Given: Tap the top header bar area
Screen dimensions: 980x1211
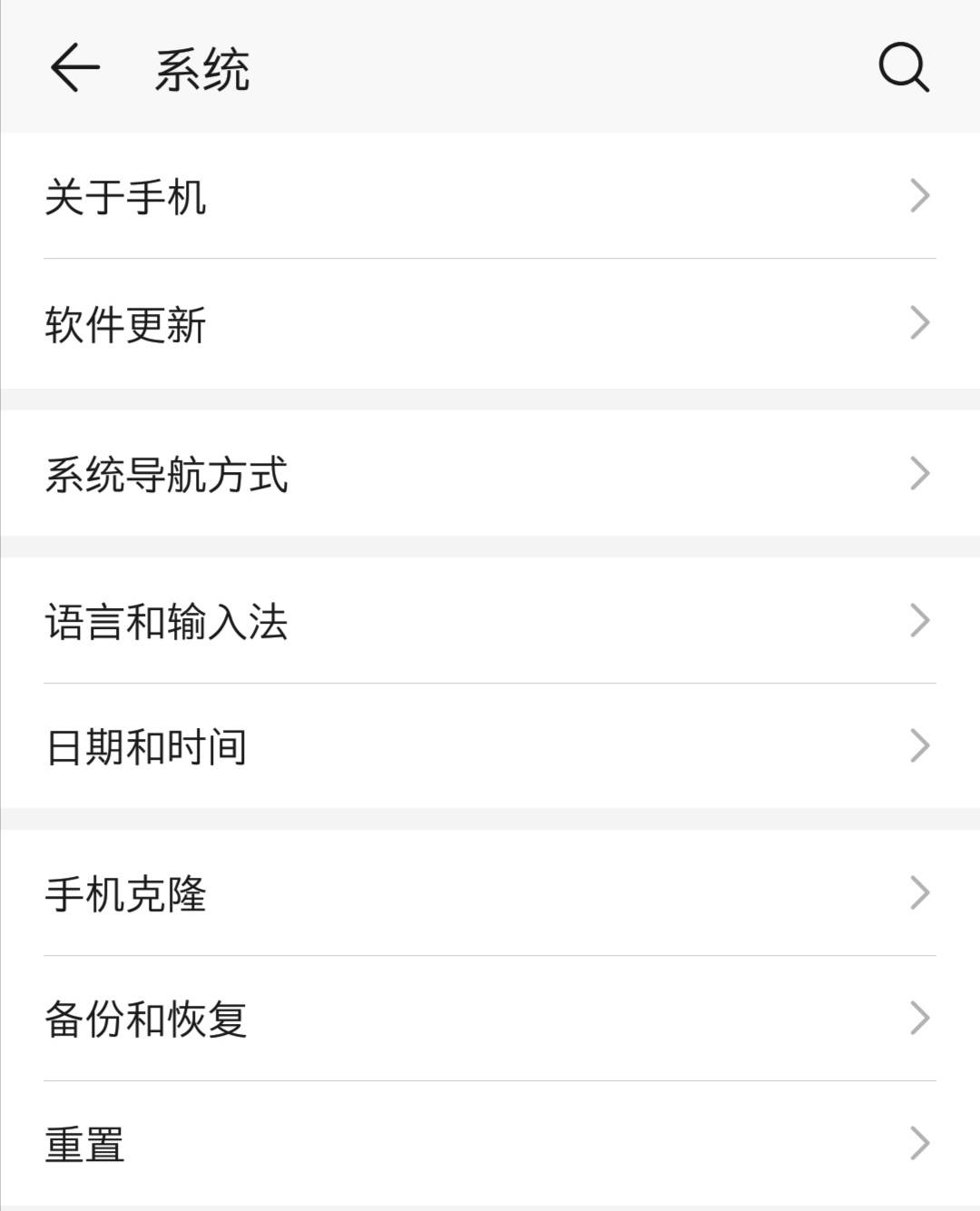Looking at the screenshot, I should [x=490, y=68].
